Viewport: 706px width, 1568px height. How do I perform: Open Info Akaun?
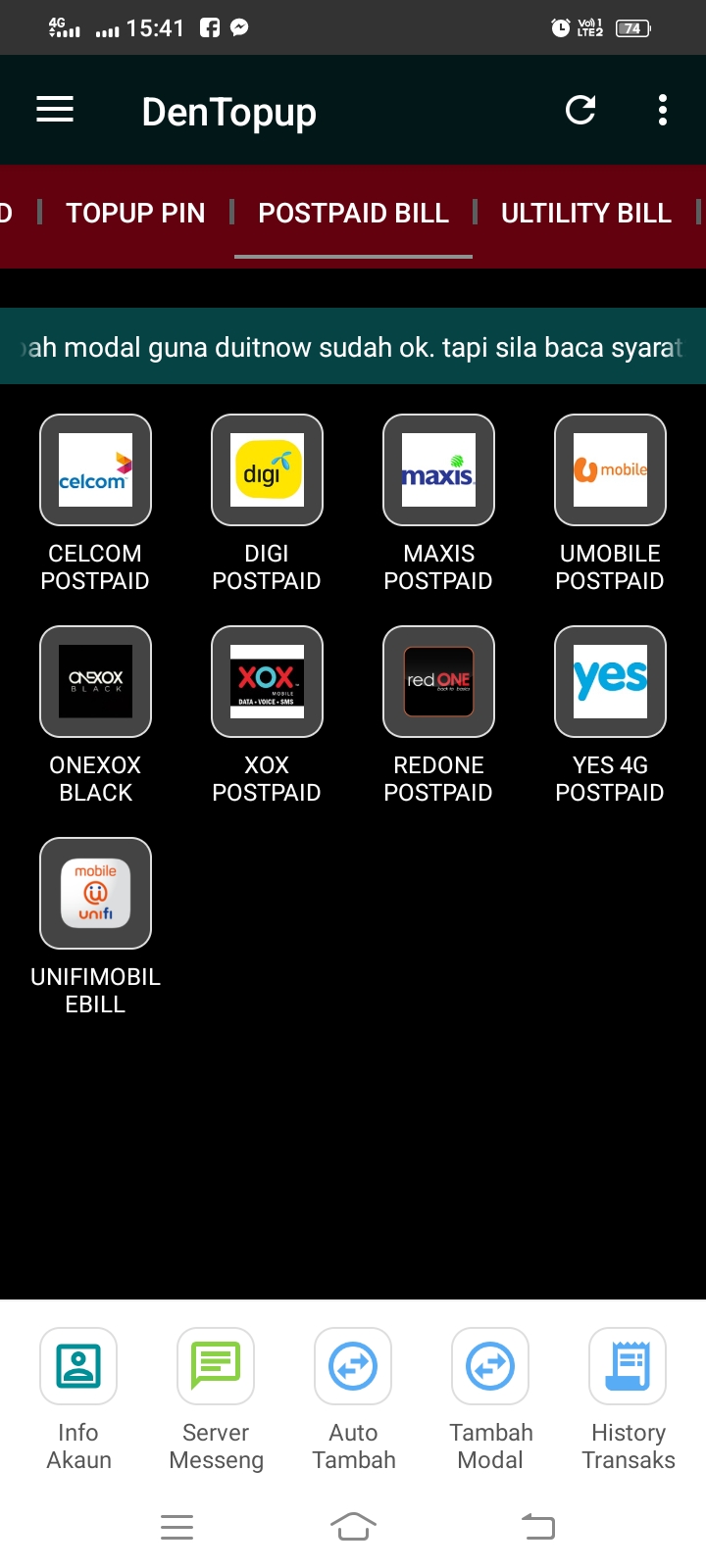tap(78, 1366)
